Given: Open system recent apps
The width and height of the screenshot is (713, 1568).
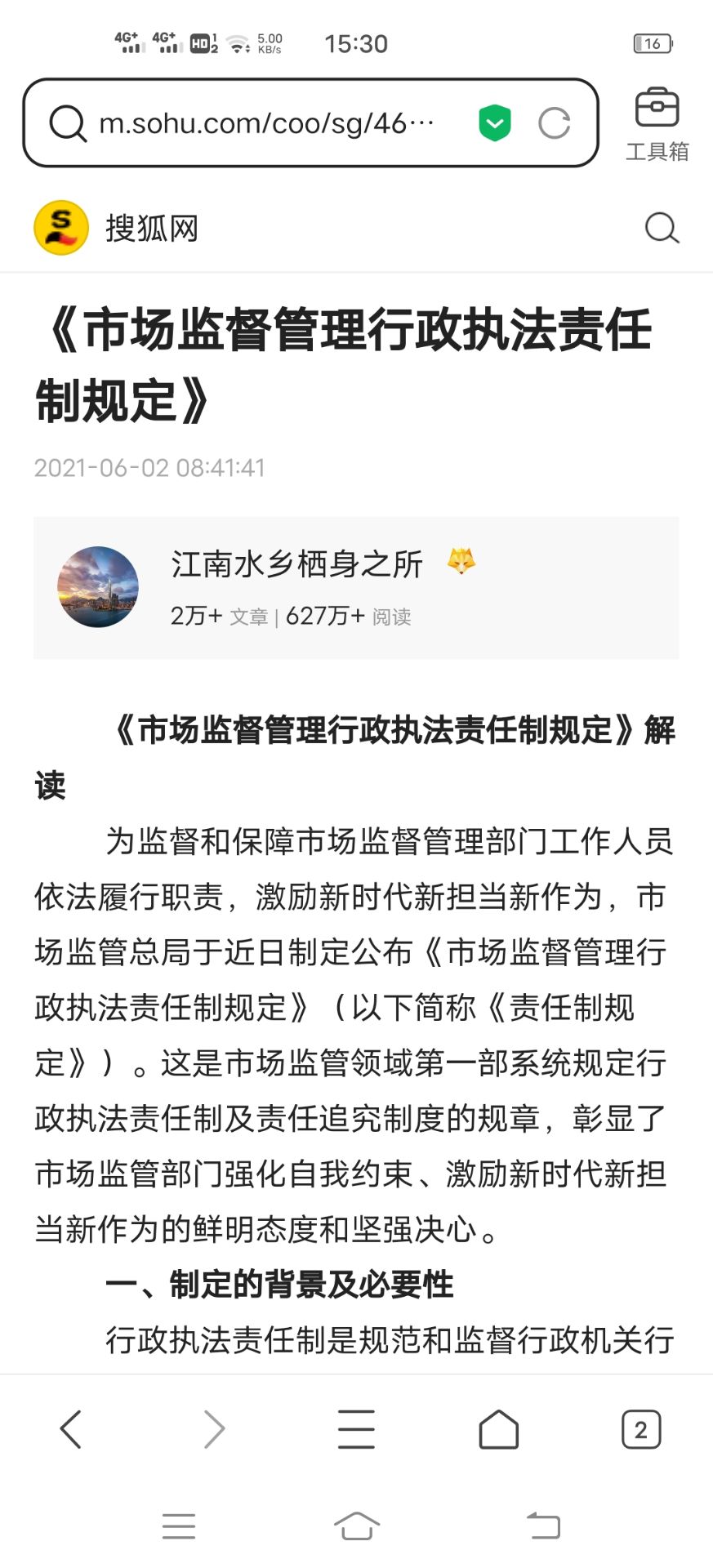Looking at the screenshot, I should [x=179, y=1525].
